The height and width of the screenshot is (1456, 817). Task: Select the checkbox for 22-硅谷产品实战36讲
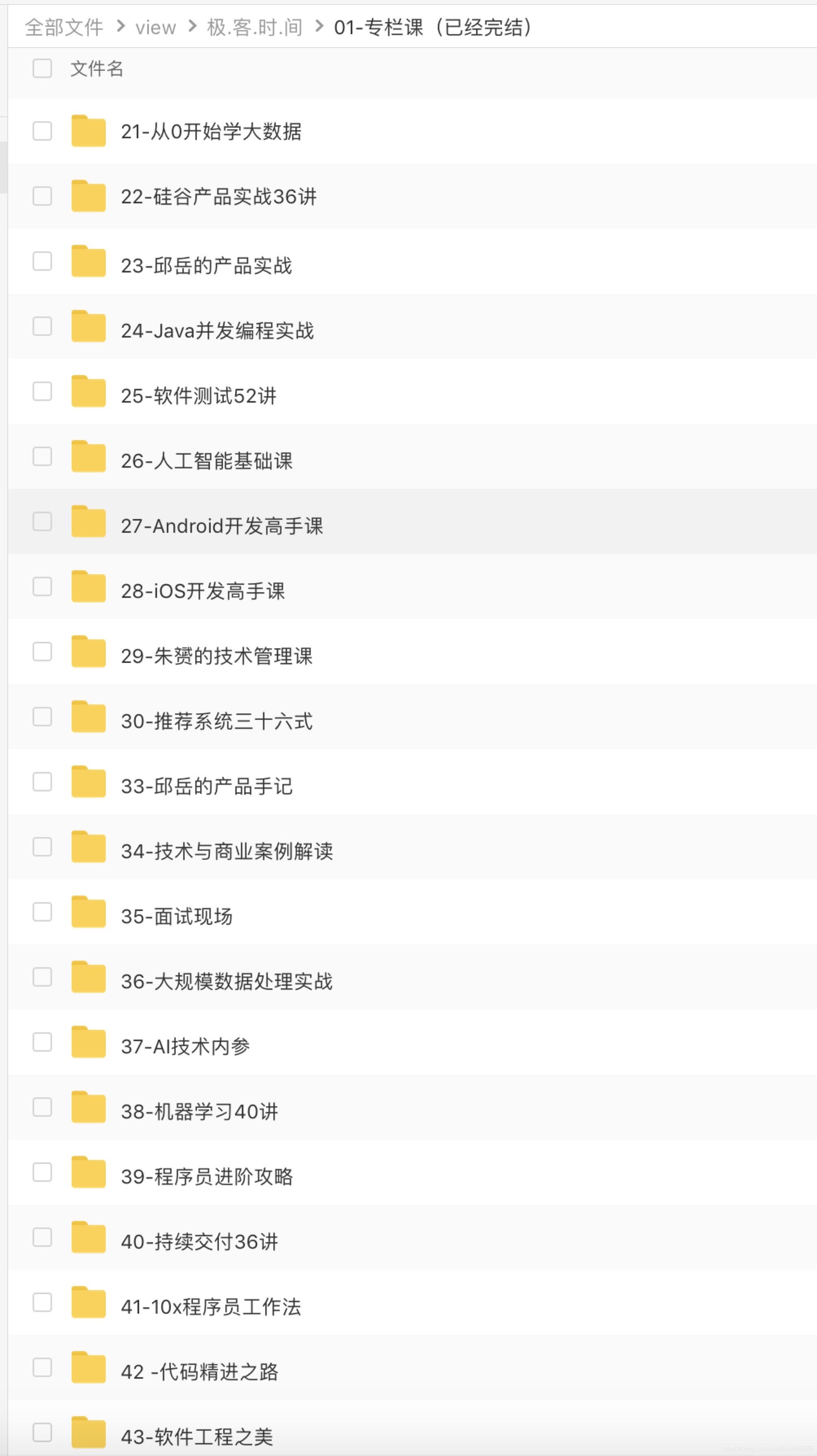[x=42, y=196]
